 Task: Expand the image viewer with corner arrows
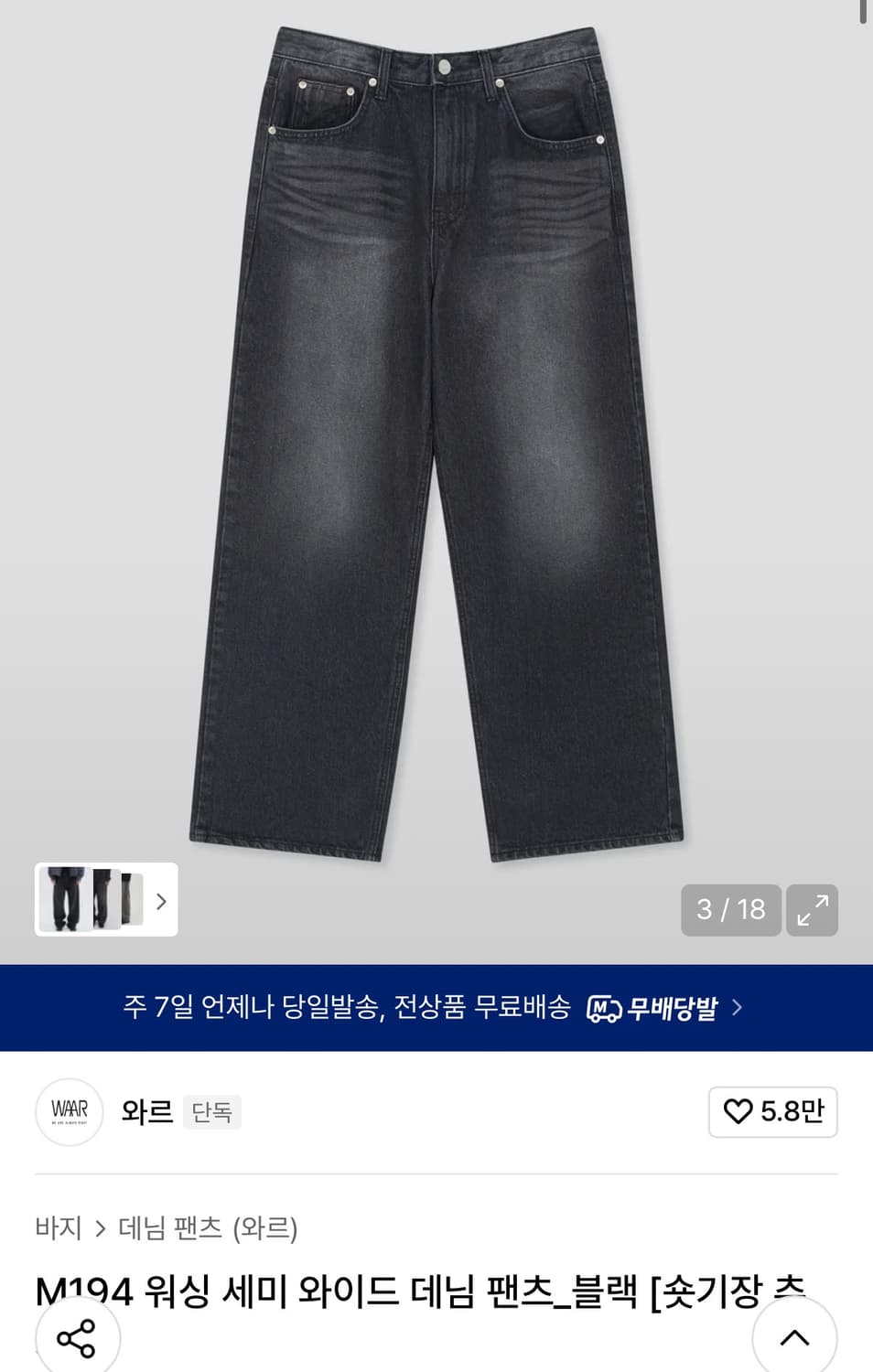tap(811, 910)
